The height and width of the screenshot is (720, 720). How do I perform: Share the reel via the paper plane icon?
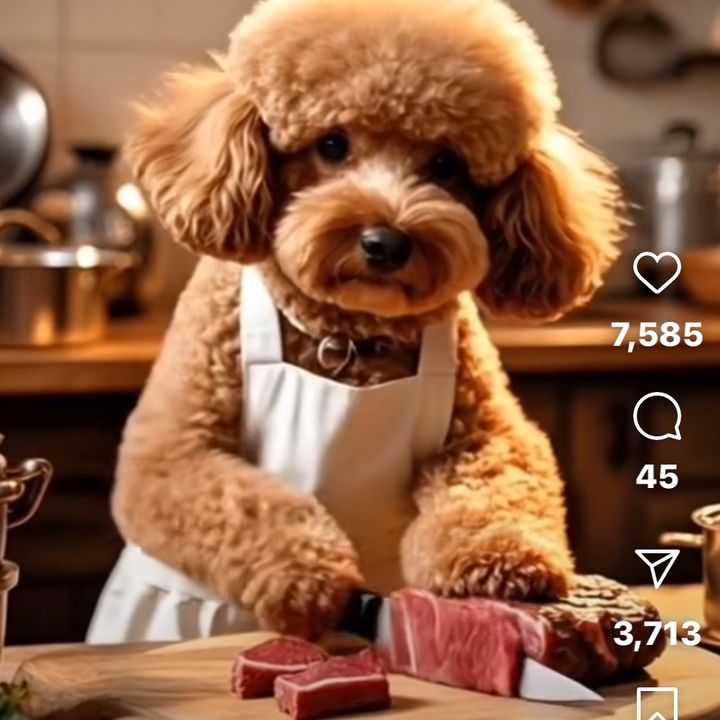[x=657, y=568]
